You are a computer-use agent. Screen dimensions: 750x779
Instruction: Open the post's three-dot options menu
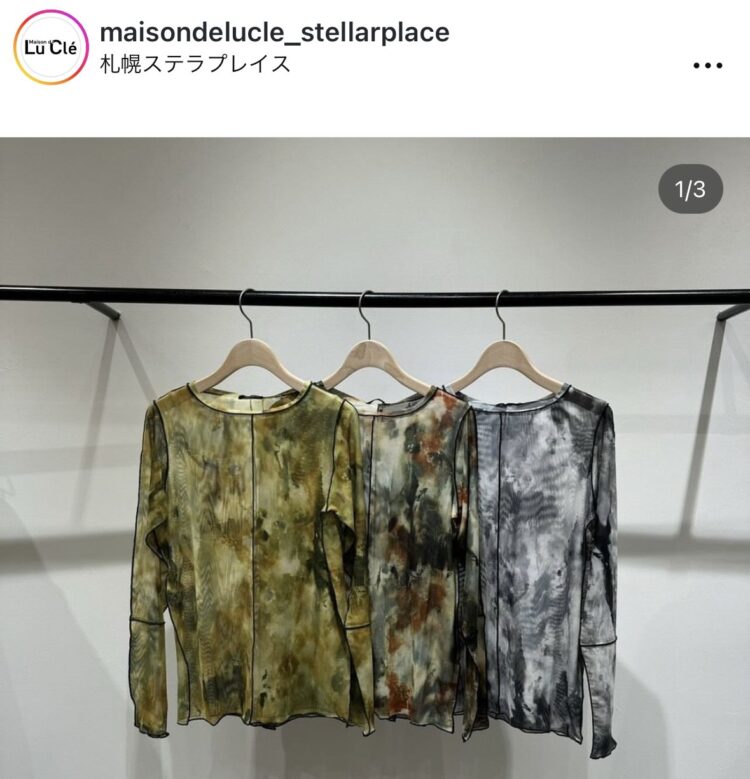click(x=707, y=65)
